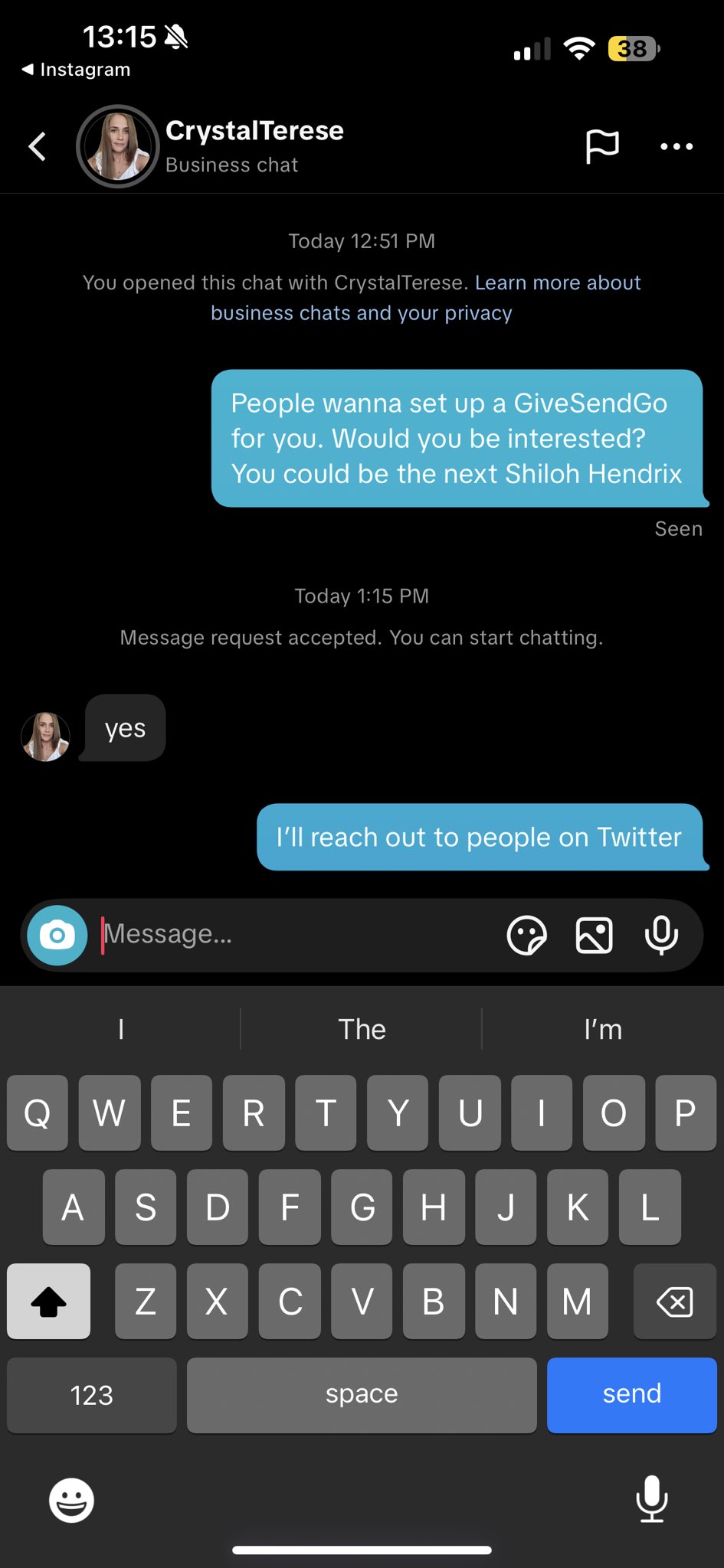The image size is (724, 1568).
Task: Go back from the CrystalTerese chat
Action: [37, 146]
